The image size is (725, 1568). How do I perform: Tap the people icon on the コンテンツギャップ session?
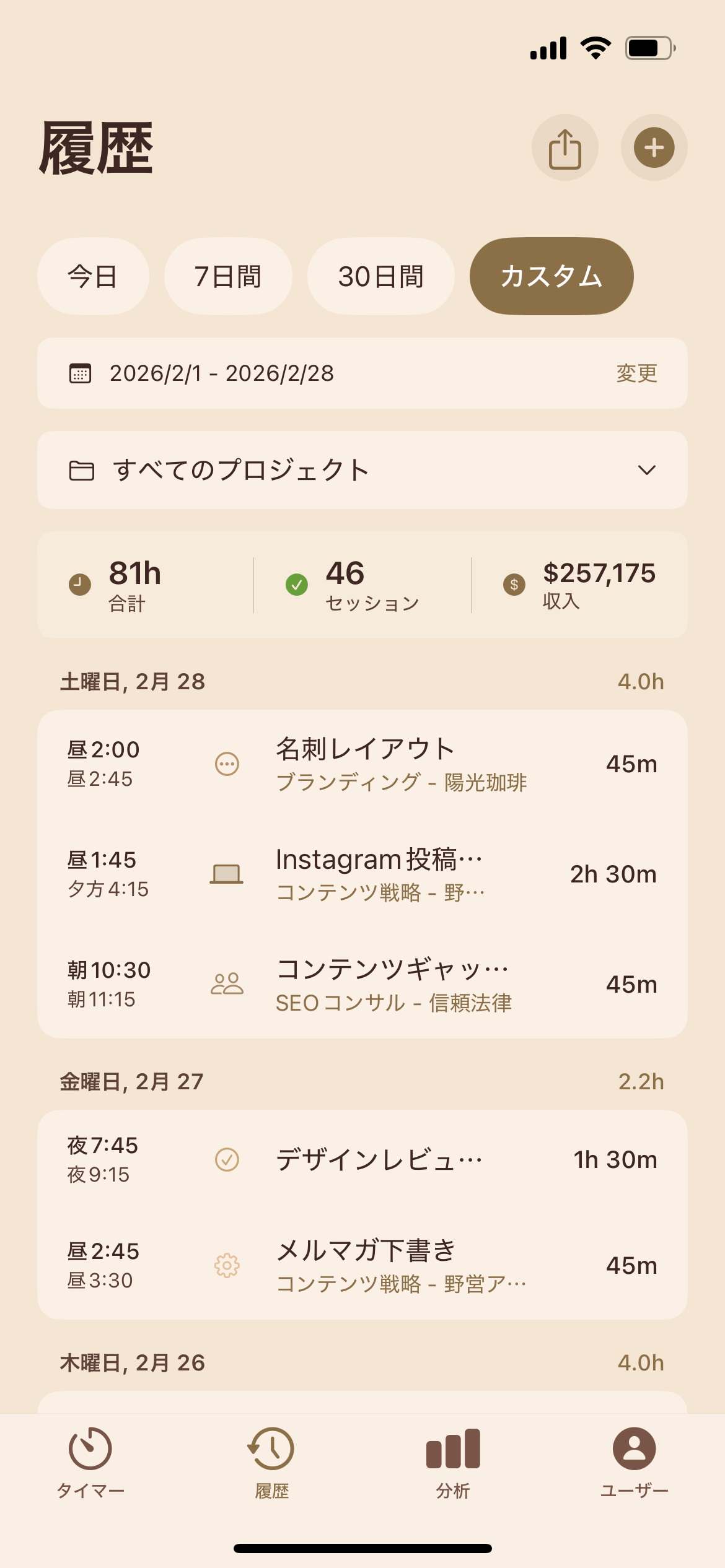[228, 983]
